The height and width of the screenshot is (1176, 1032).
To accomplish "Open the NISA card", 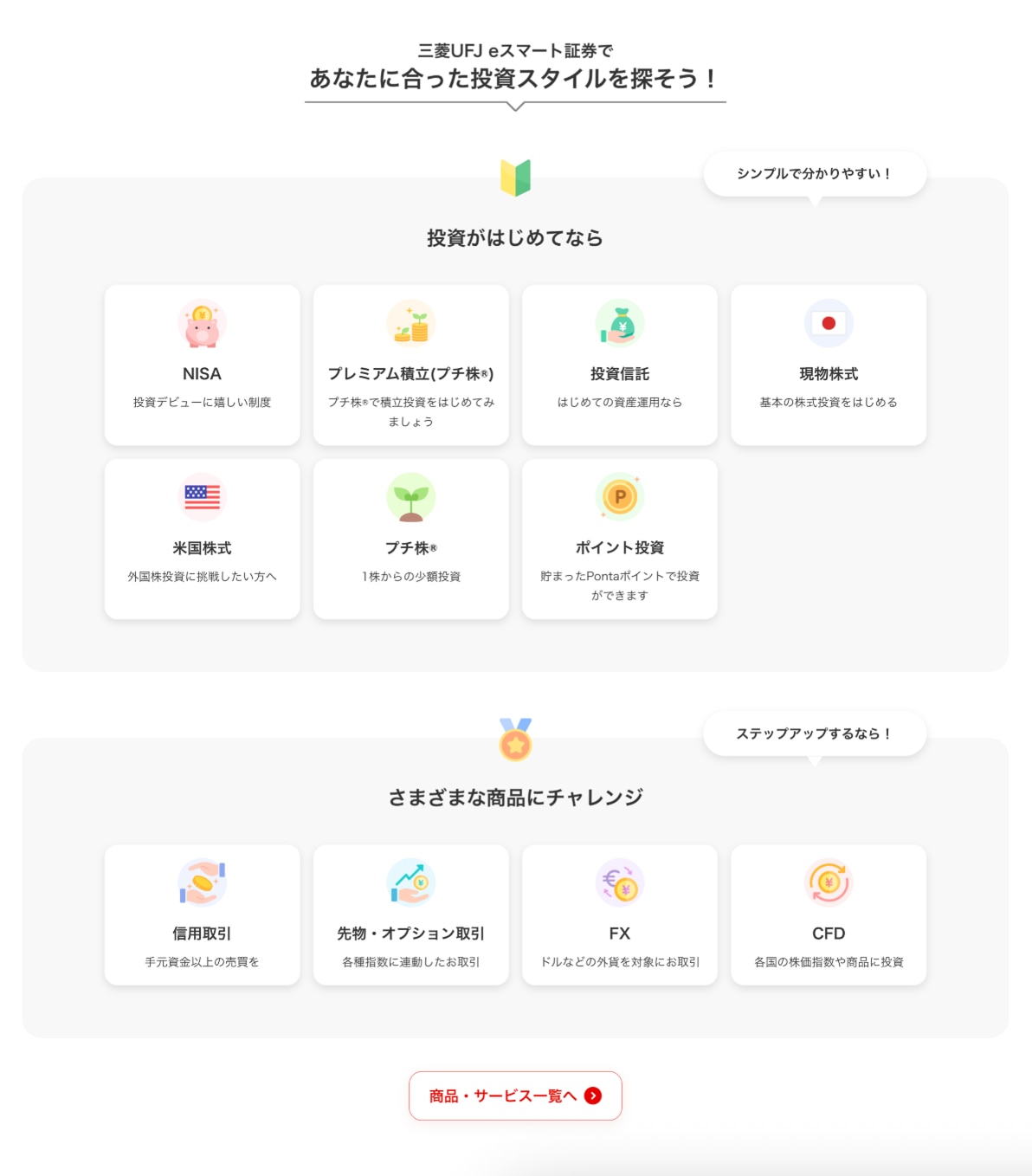I will (202, 365).
